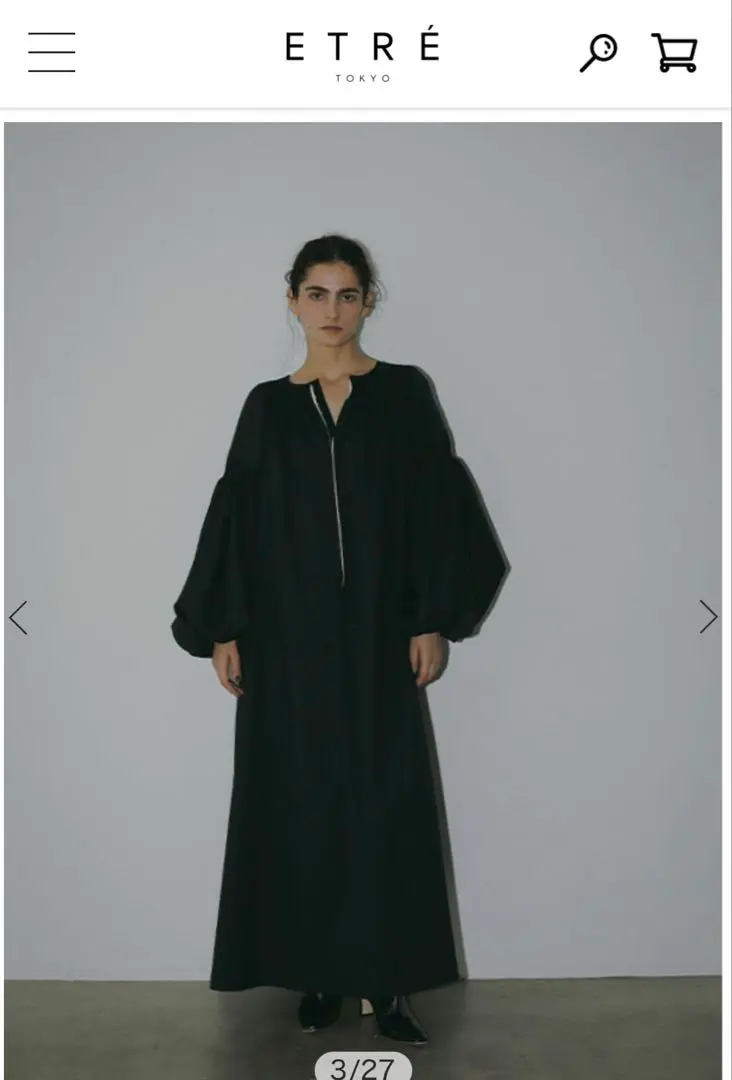Screen dimensions: 732x1080
Task: Open the shopping cart
Action: click(674, 52)
